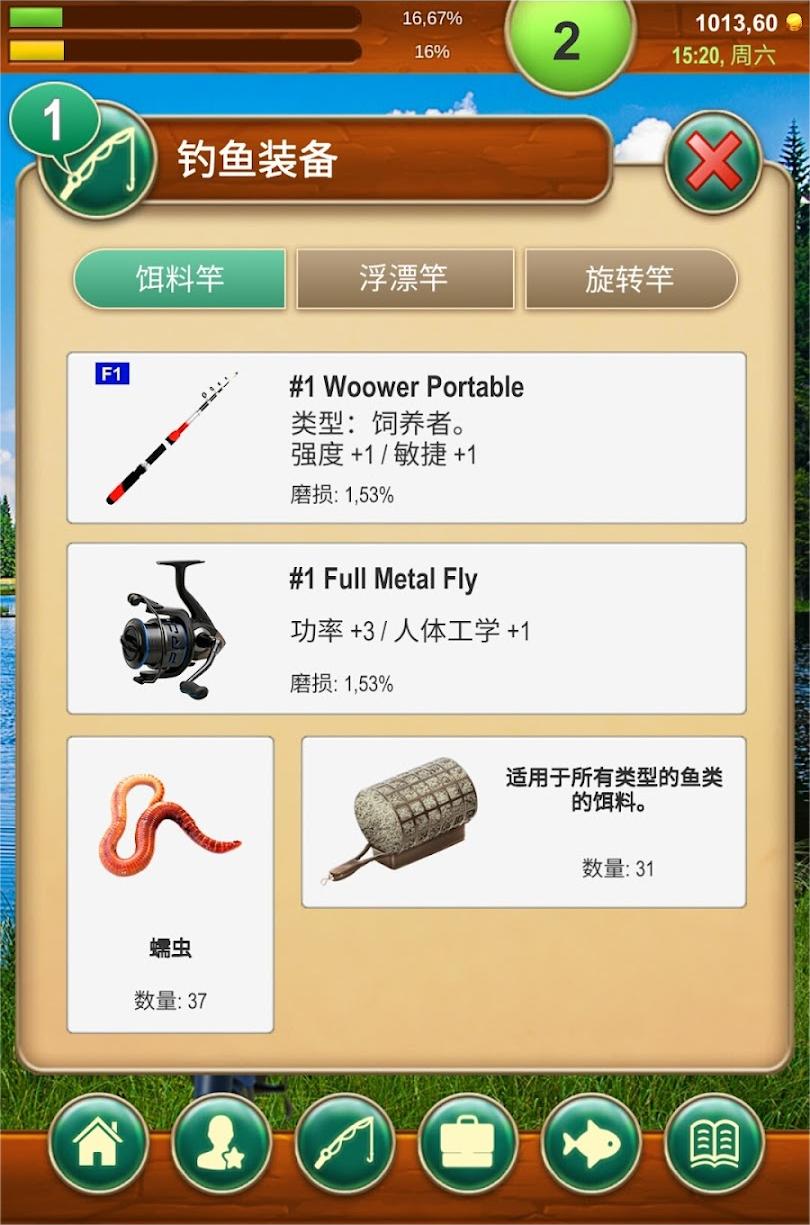Open the feeder groundbait card

click(x=523, y=822)
